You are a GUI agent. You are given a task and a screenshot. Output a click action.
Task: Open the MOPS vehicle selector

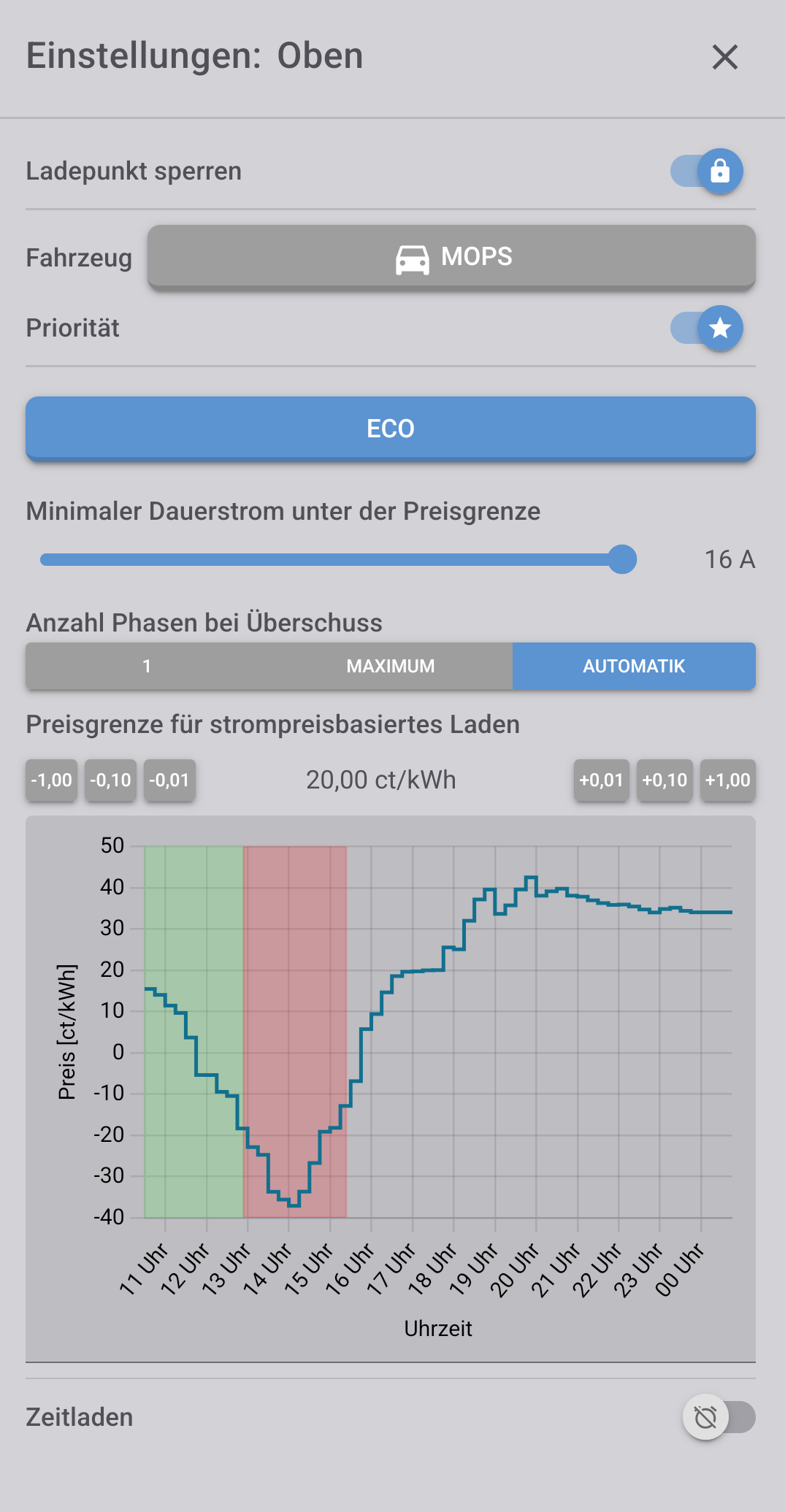(x=451, y=257)
